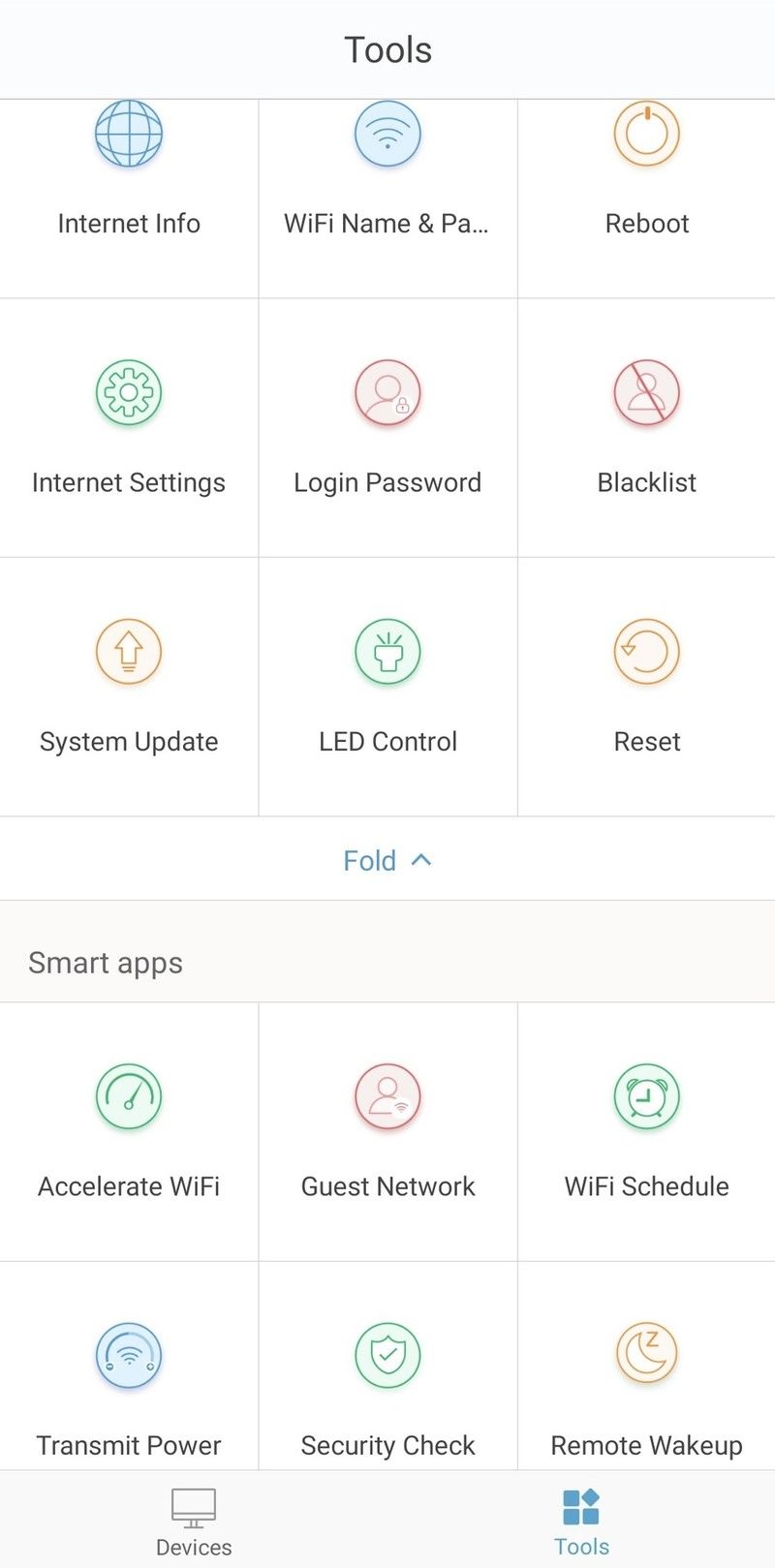Change the Login Password
Screen dimensions: 775x1568
(387, 426)
